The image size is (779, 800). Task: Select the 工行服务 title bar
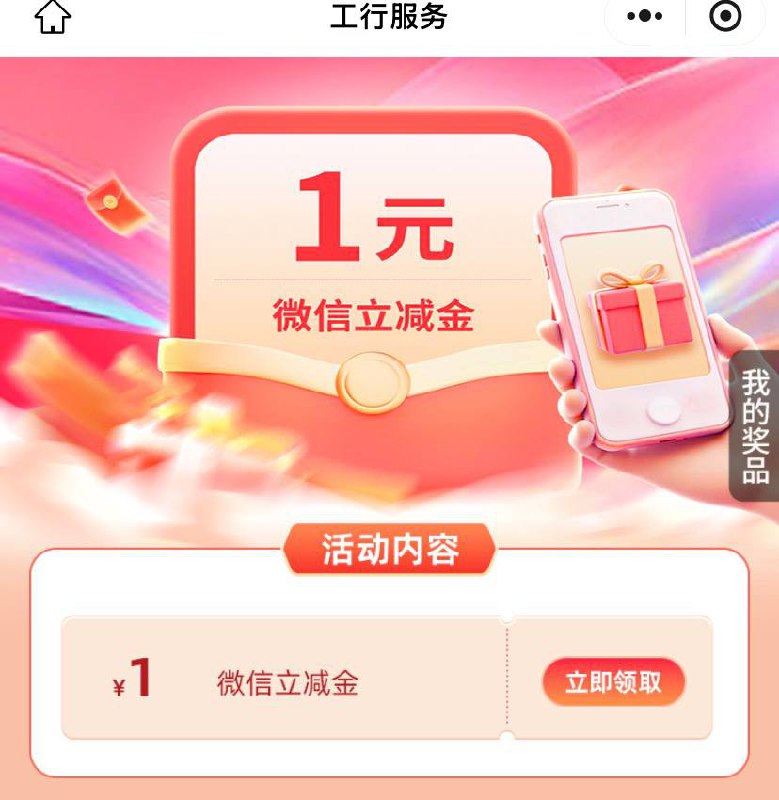tap(389, 15)
